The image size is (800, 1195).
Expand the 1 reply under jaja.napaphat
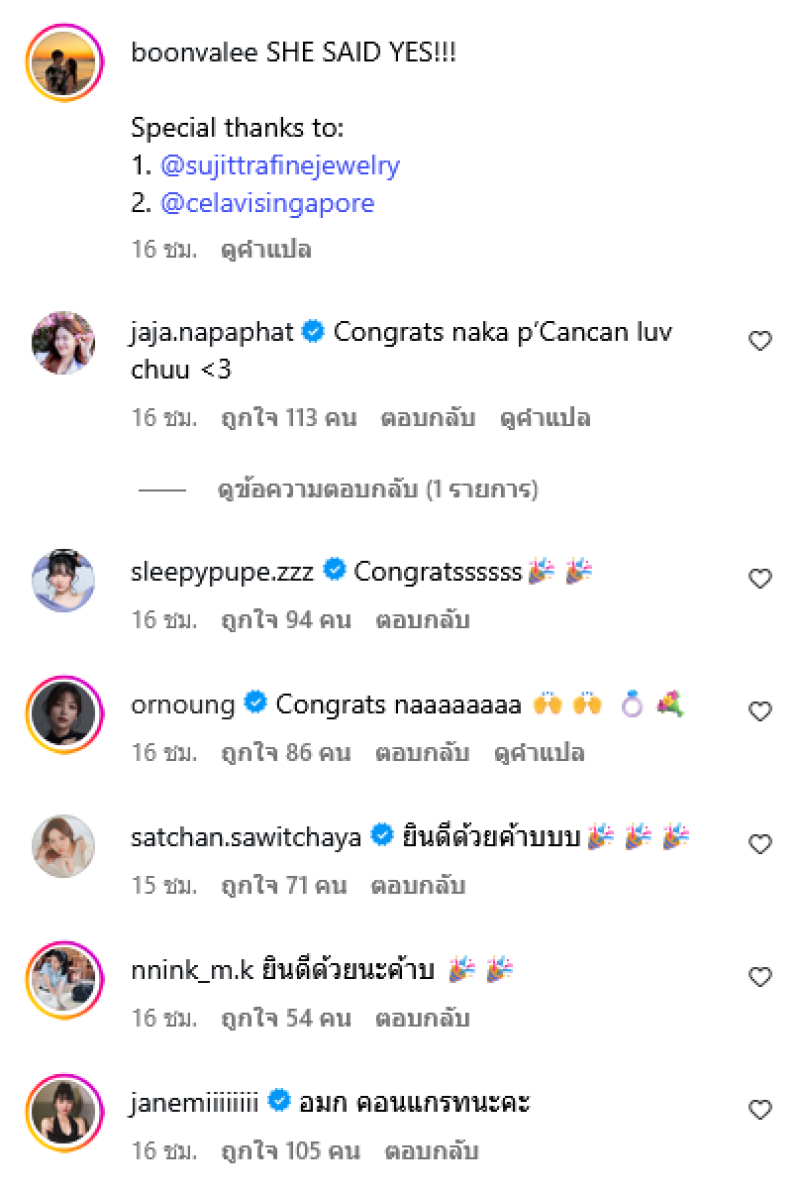pos(378,490)
